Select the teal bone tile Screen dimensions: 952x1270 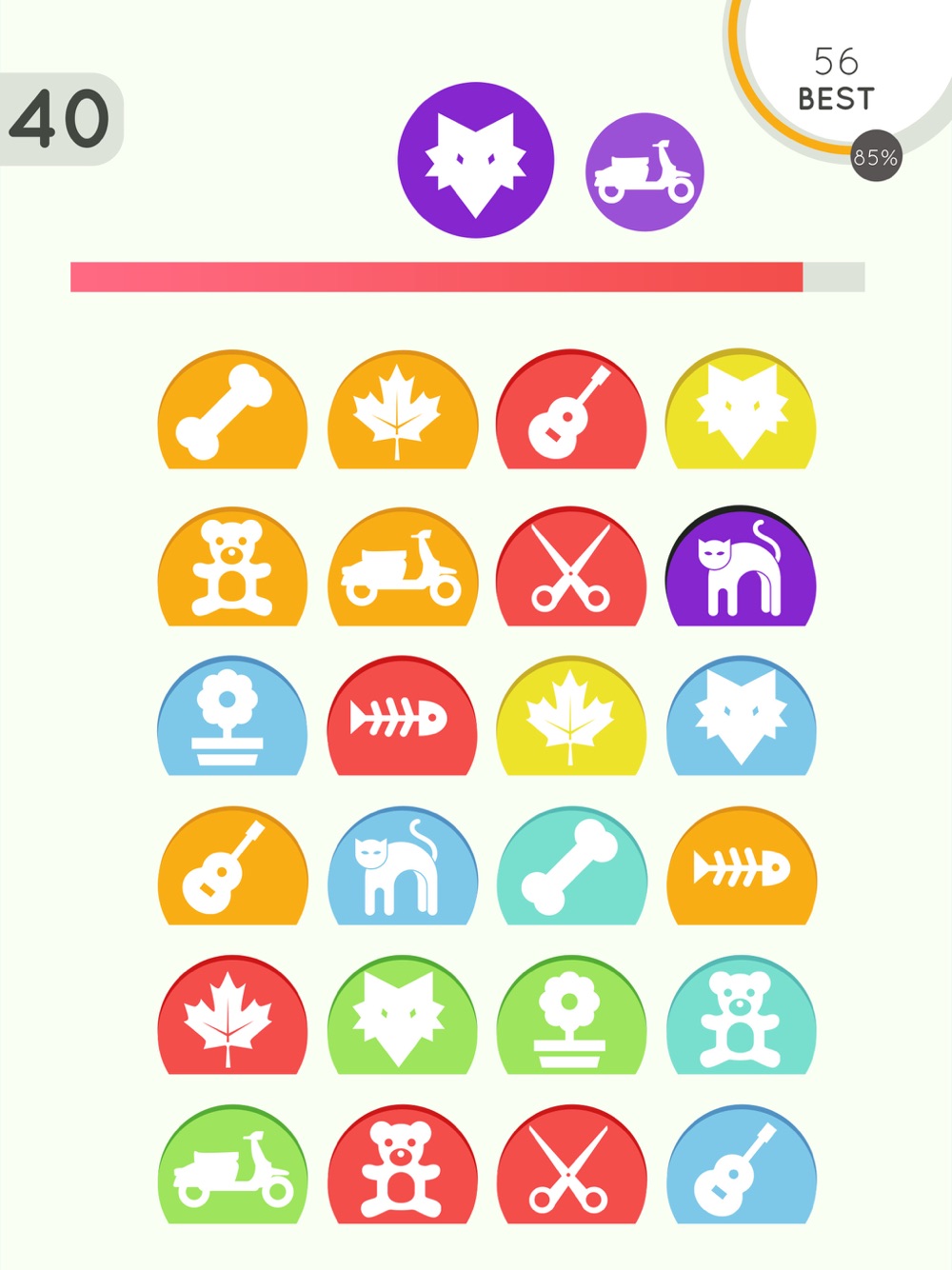tap(571, 867)
